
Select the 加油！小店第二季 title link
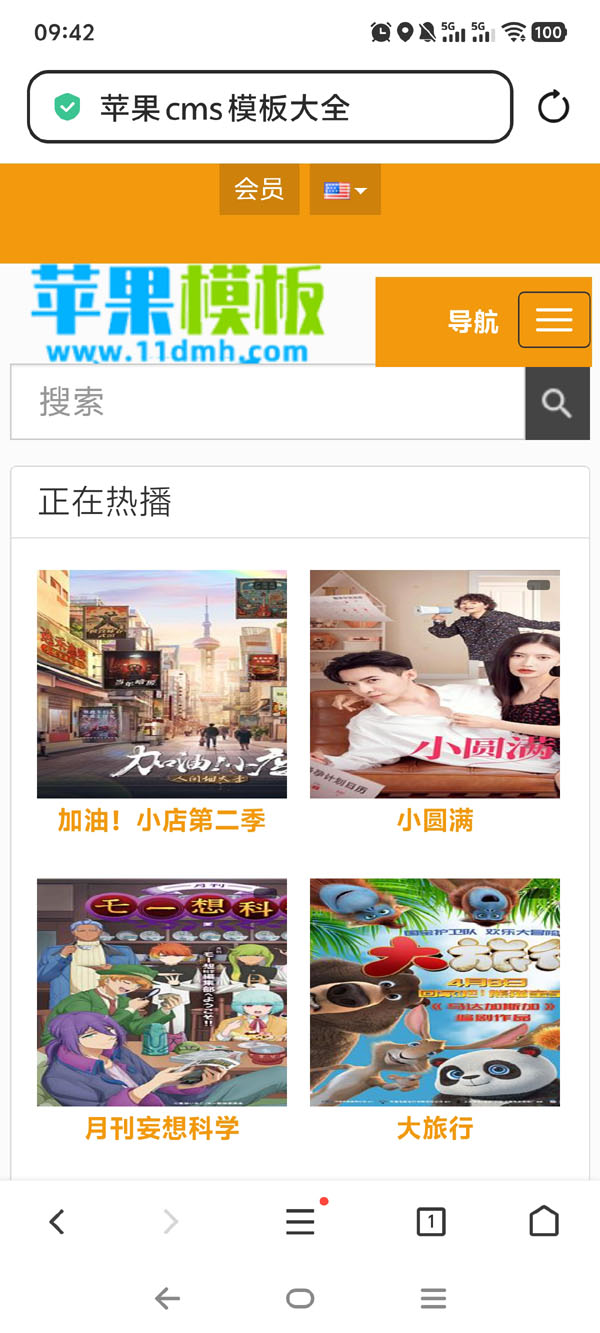click(162, 821)
